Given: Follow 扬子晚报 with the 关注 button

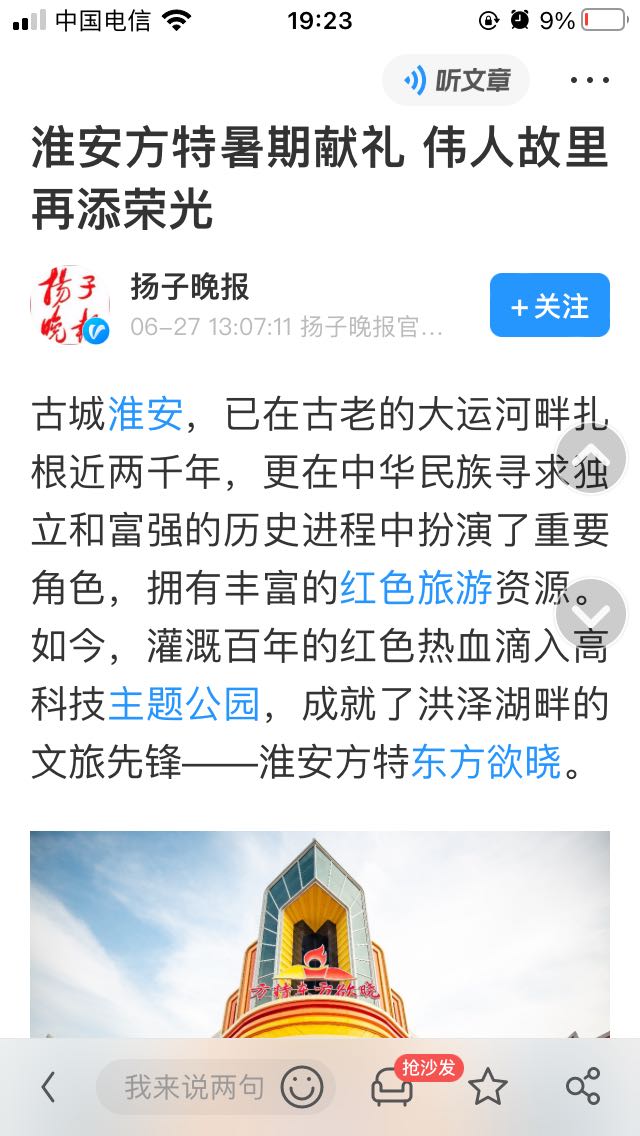Looking at the screenshot, I should (549, 305).
